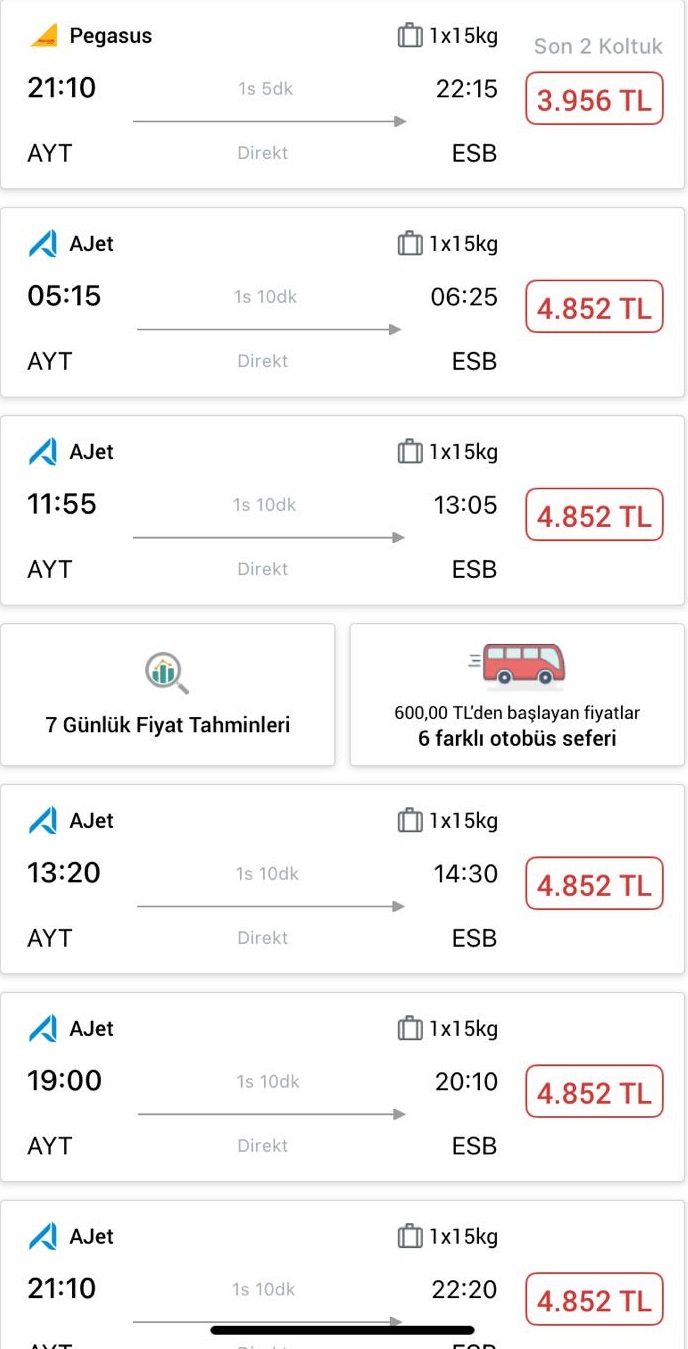Pick the AJet flight departing at 19:00
Viewport: 688px width, 1349px height.
tap(342, 1087)
